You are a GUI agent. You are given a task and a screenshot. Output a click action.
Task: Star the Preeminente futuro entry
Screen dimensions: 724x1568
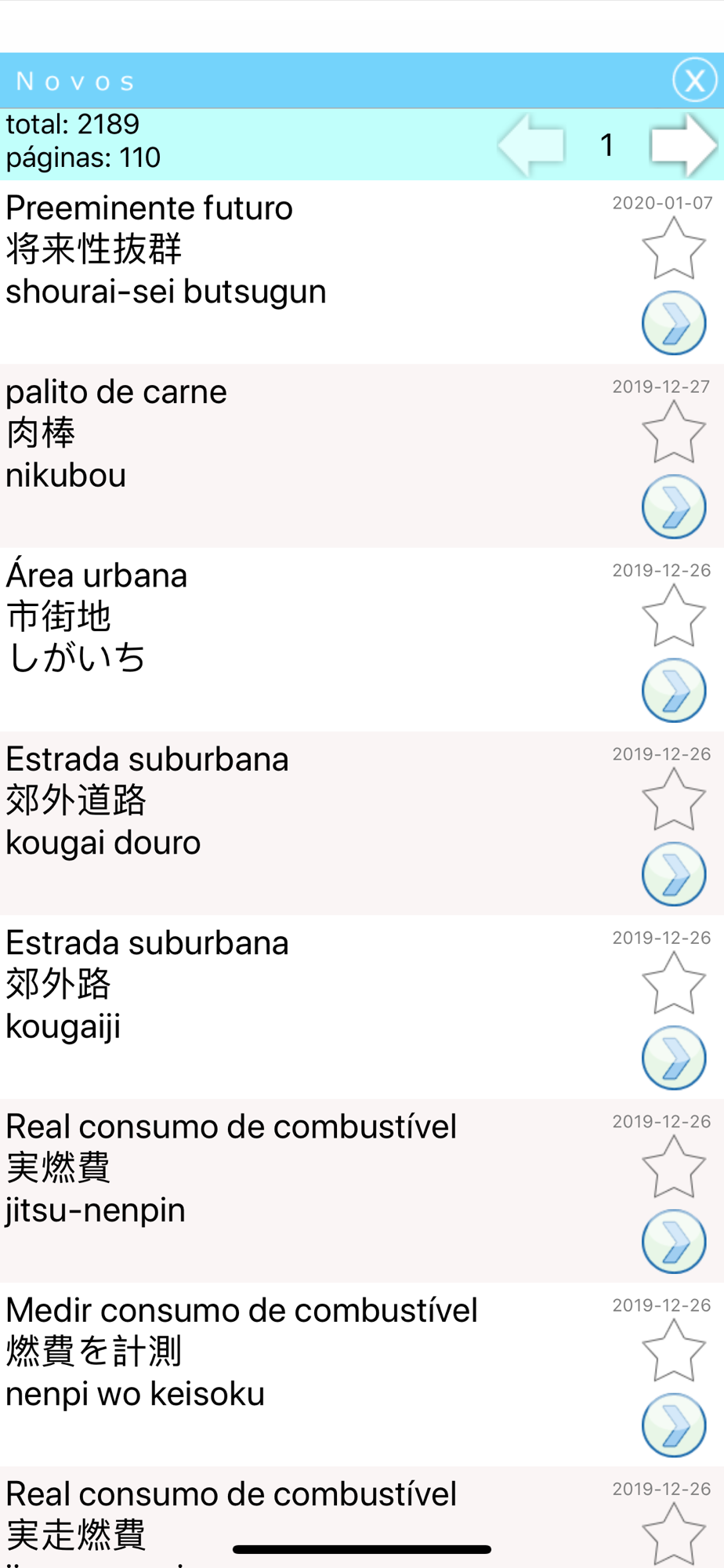coord(674,249)
